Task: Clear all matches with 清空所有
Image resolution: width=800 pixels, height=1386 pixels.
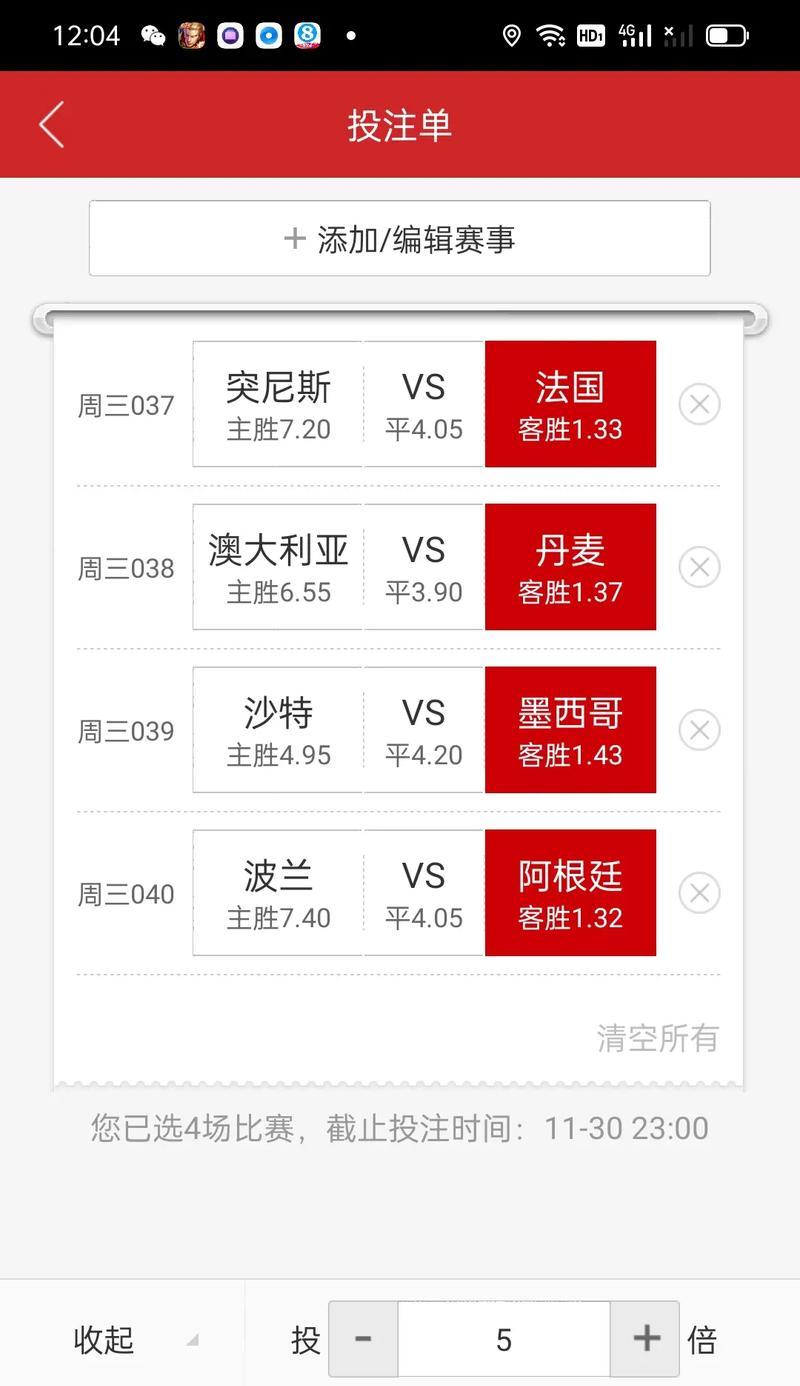Action: [x=658, y=1038]
